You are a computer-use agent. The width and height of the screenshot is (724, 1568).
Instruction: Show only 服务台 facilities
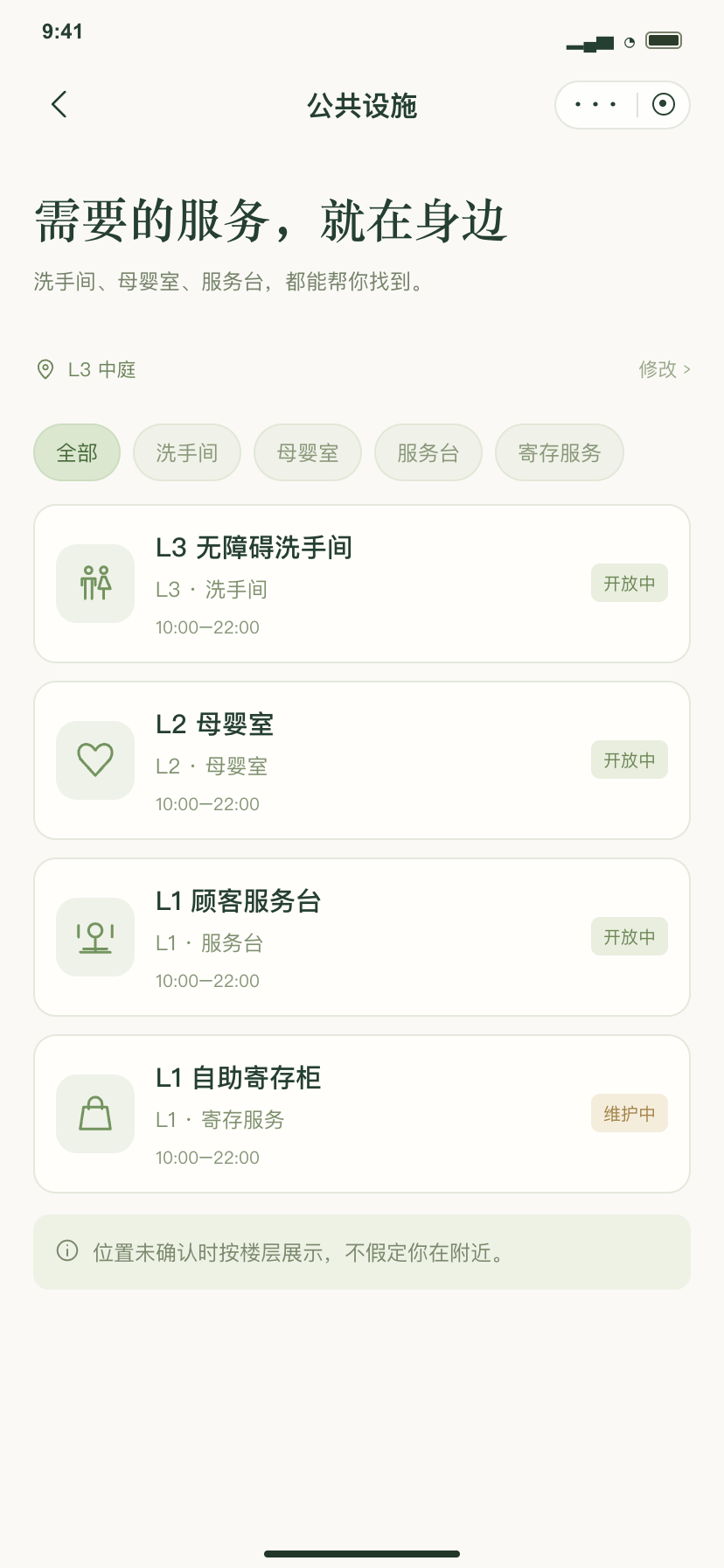(428, 452)
